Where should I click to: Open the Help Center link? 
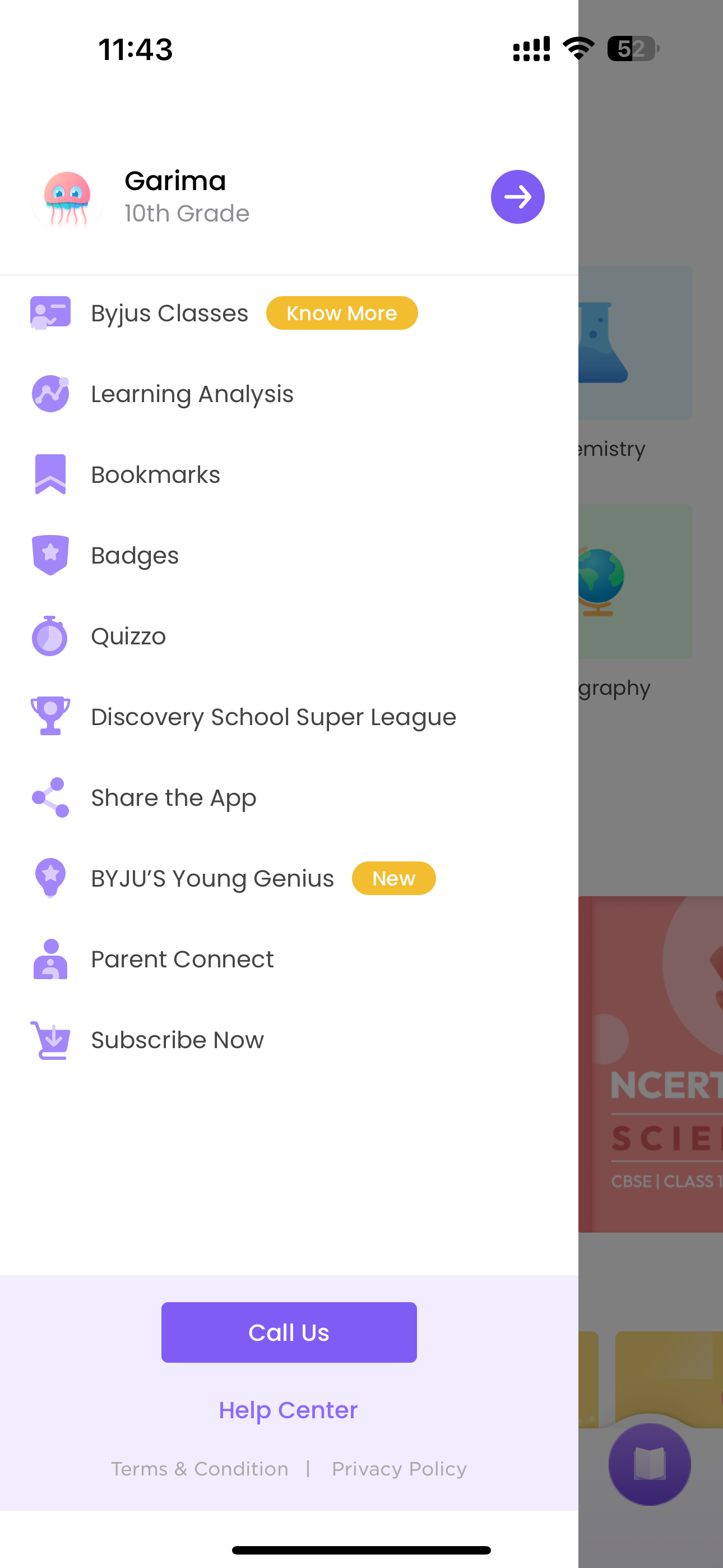(288, 1410)
